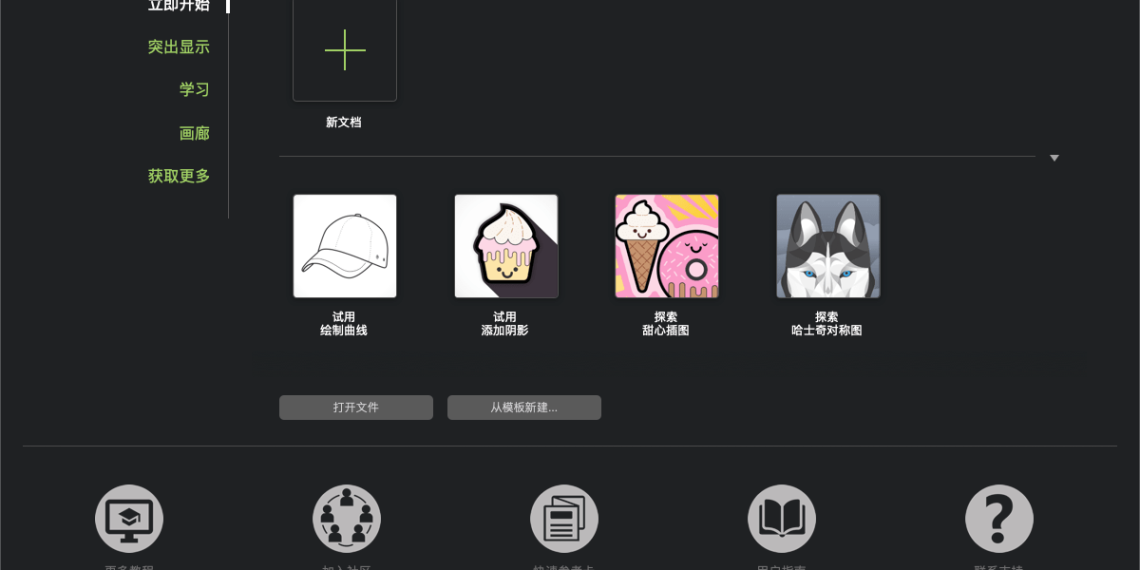Image resolution: width=1140 pixels, height=570 pixels.
Task: Switch to the 突出显示 section
Action: (x=179, y=47)
